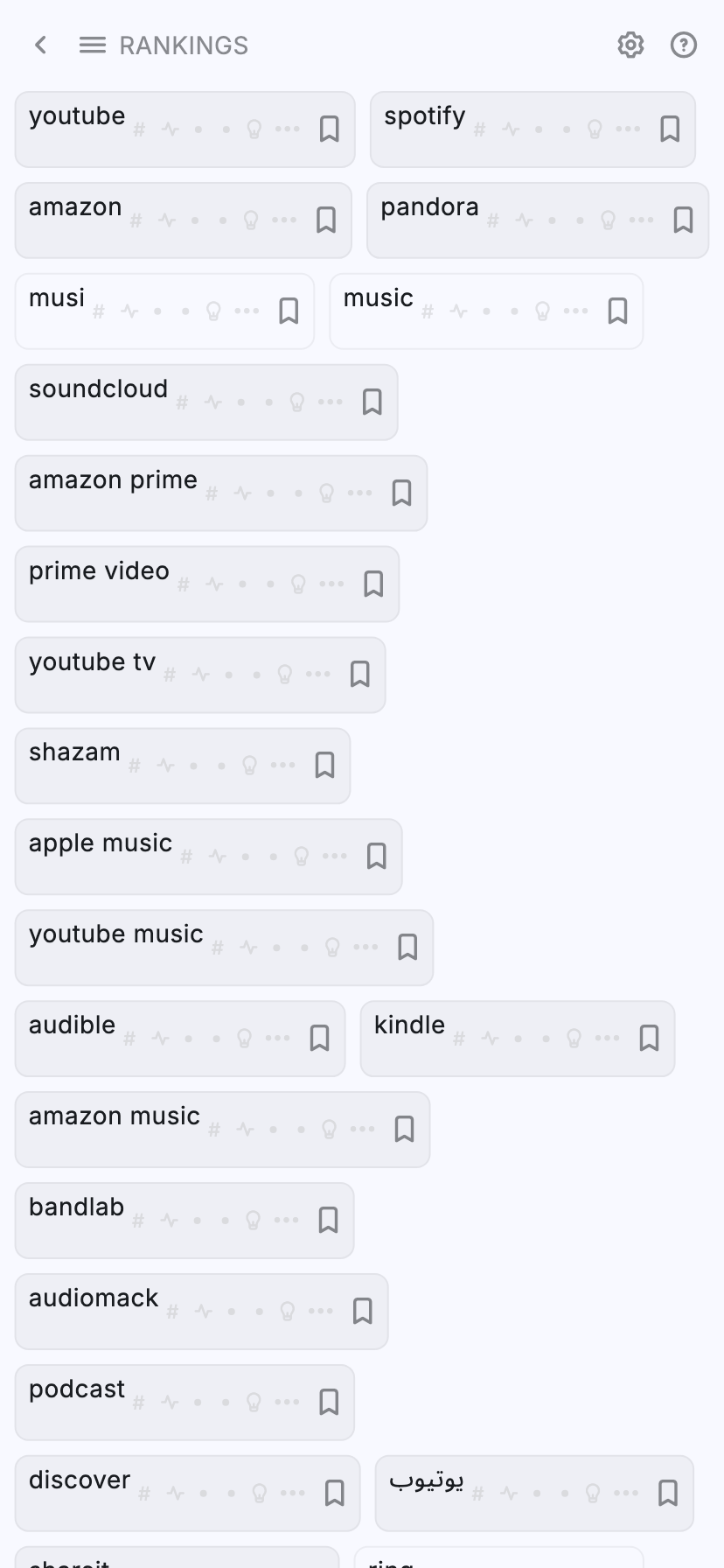Open the audible keyword chip
The width and height of the screenshot is (724, 1568).
click(73, 1026)
